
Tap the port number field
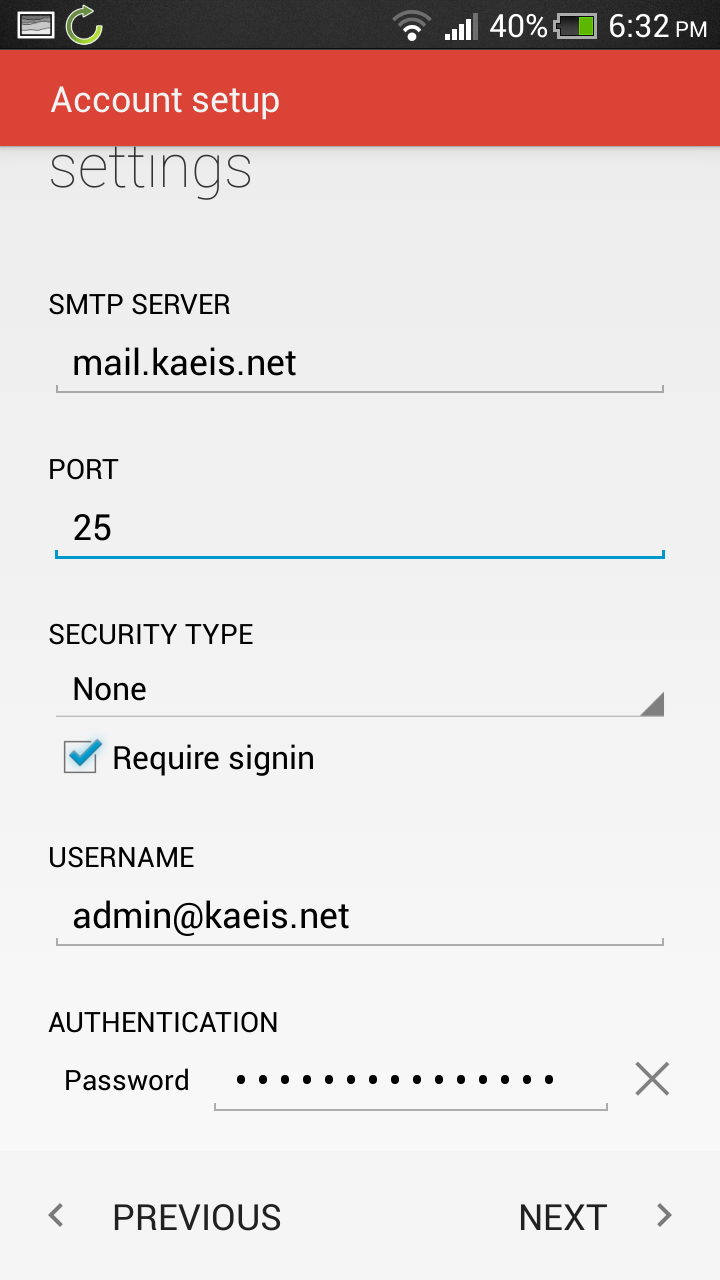[x=360, y=528]
